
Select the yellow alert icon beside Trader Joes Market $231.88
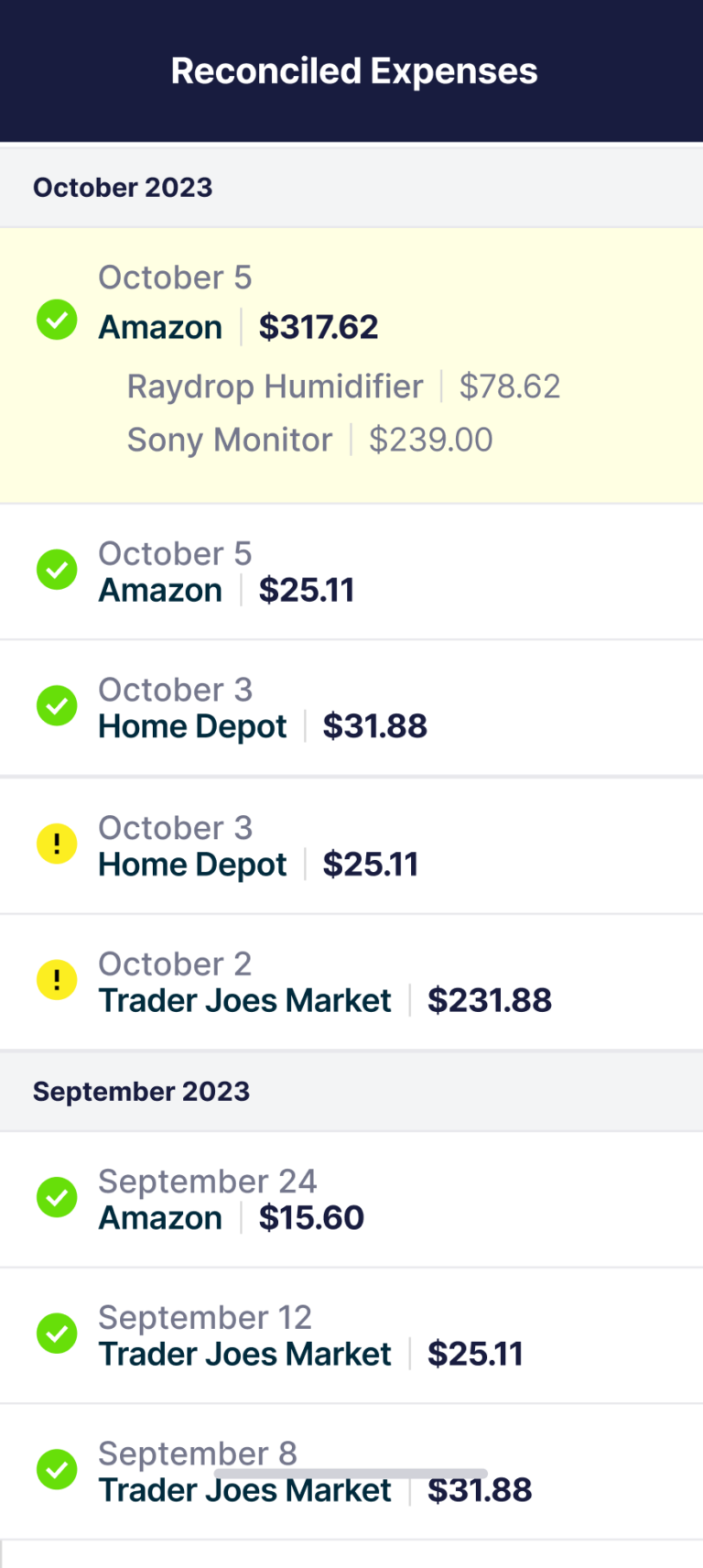(x=57, y=979)
